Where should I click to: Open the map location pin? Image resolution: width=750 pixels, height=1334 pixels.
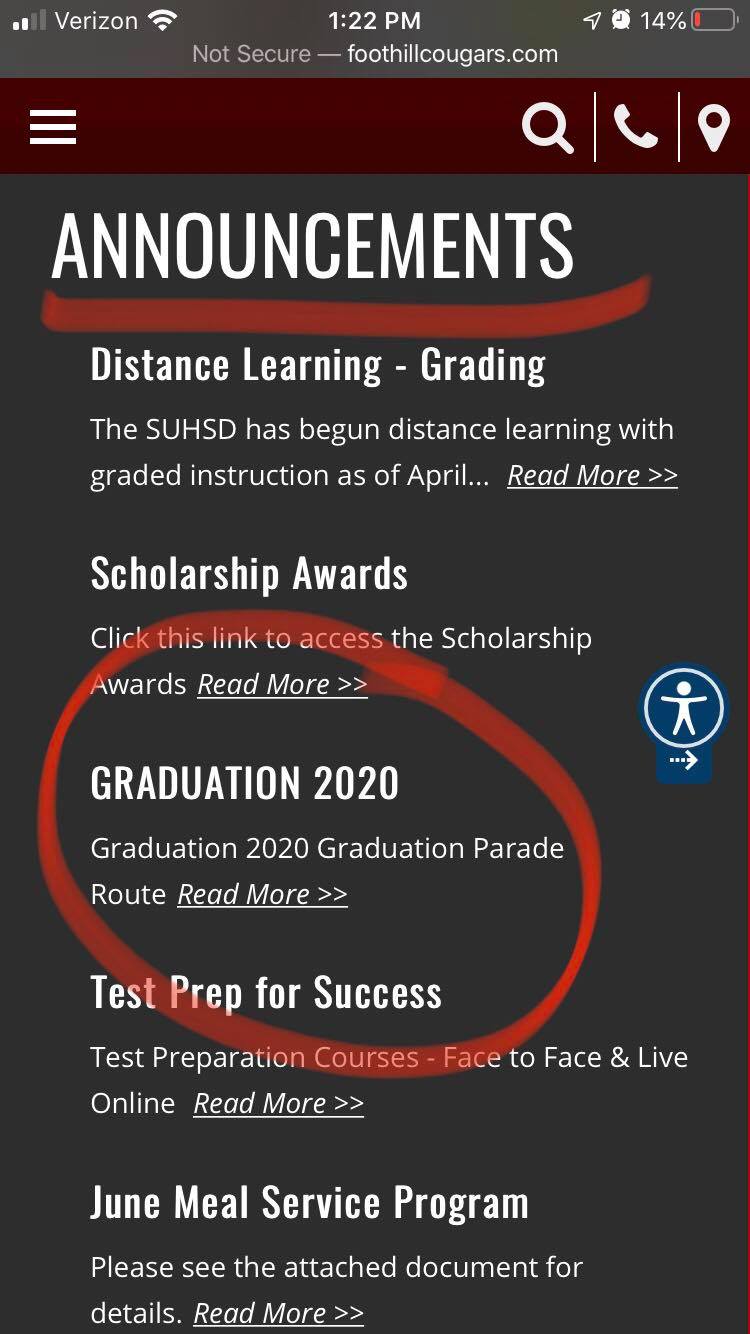[x=713, y=129]
